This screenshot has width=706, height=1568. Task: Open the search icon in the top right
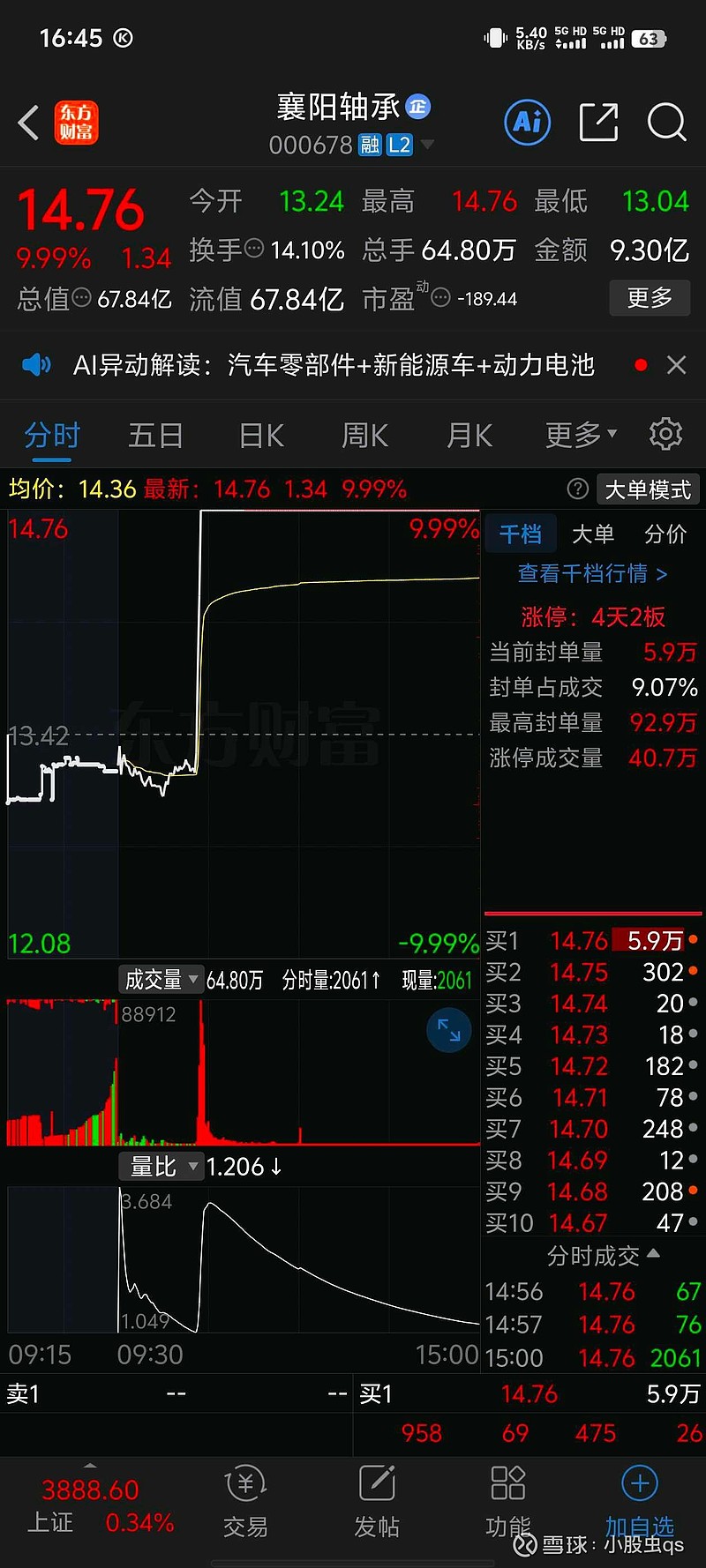pyautogui.click(x=666, y=124)
